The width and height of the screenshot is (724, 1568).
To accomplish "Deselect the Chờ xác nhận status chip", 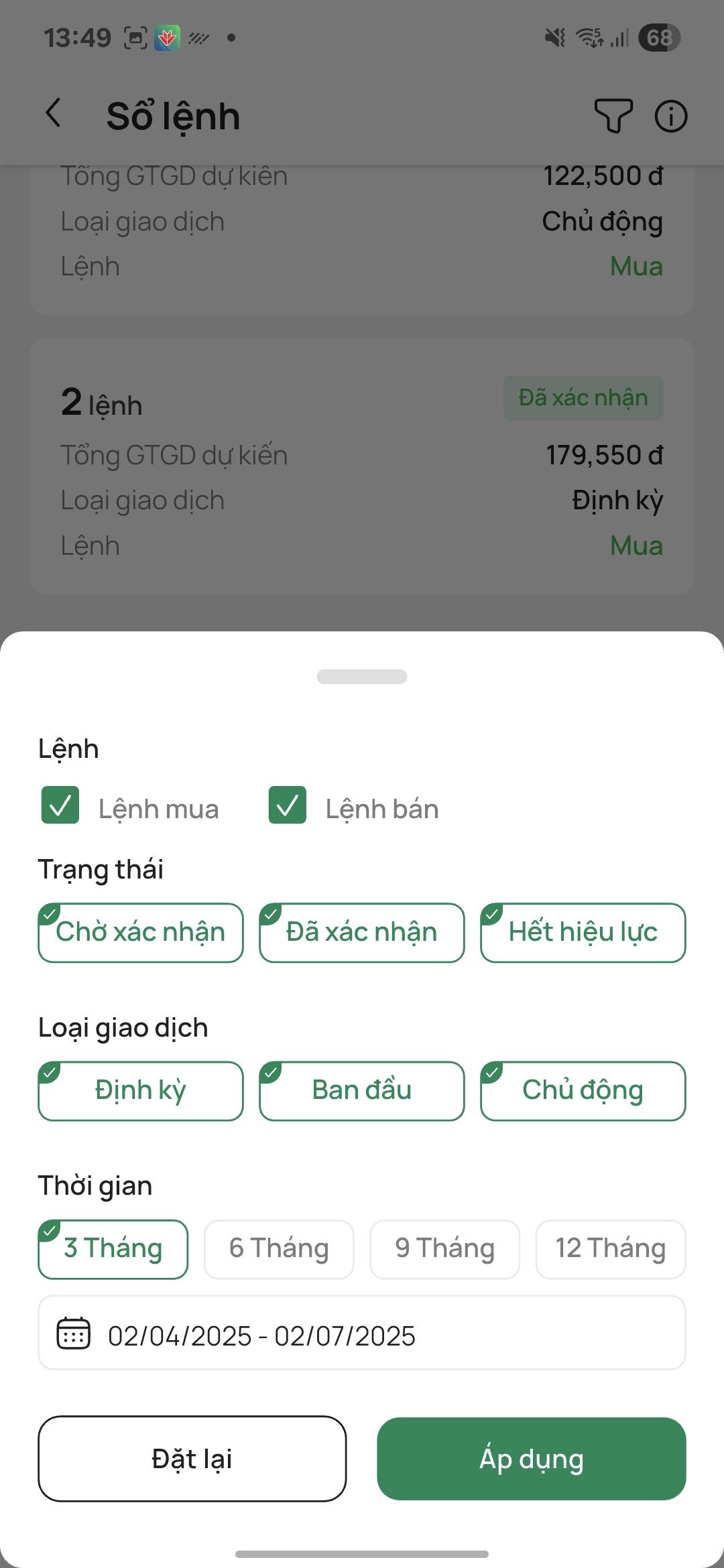I will click(141, 933).
